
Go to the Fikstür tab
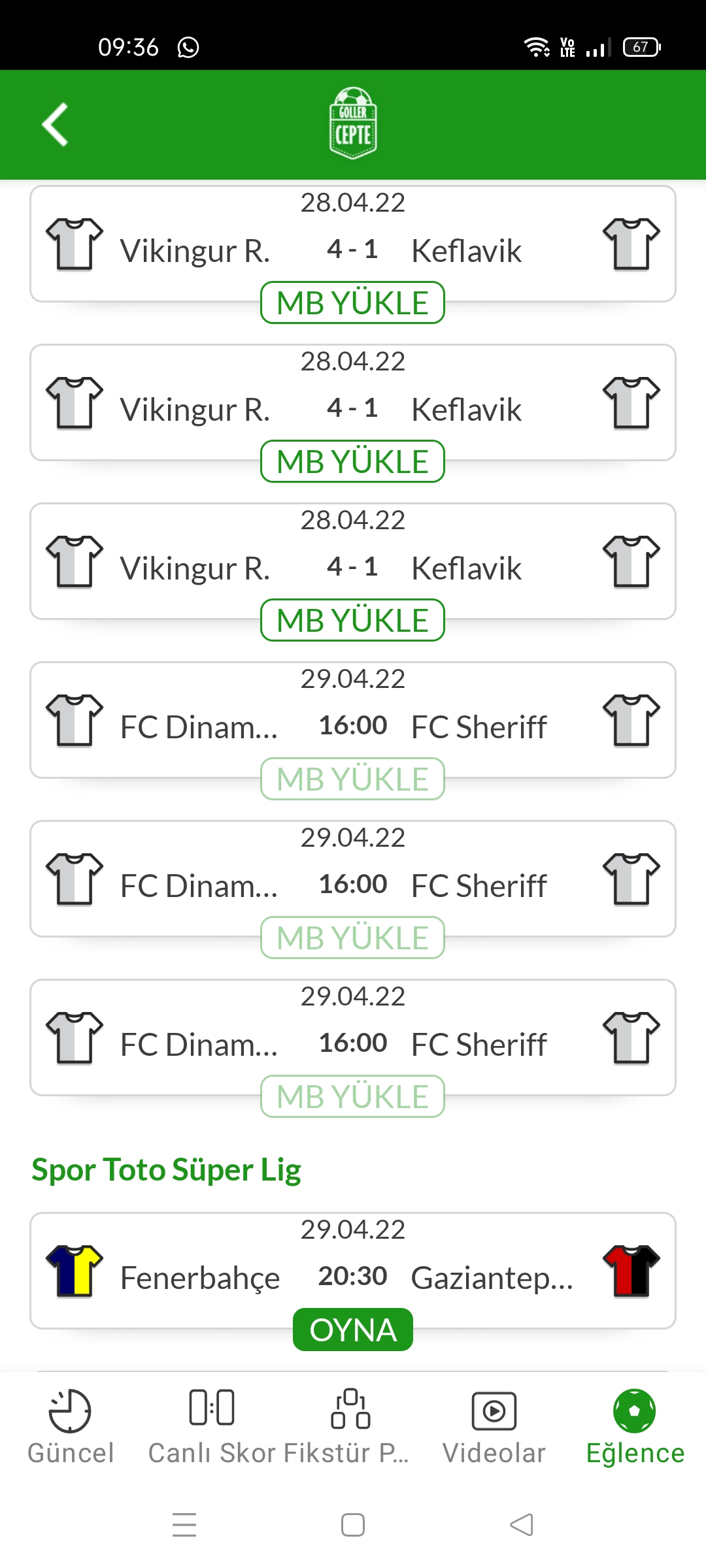350,1427
